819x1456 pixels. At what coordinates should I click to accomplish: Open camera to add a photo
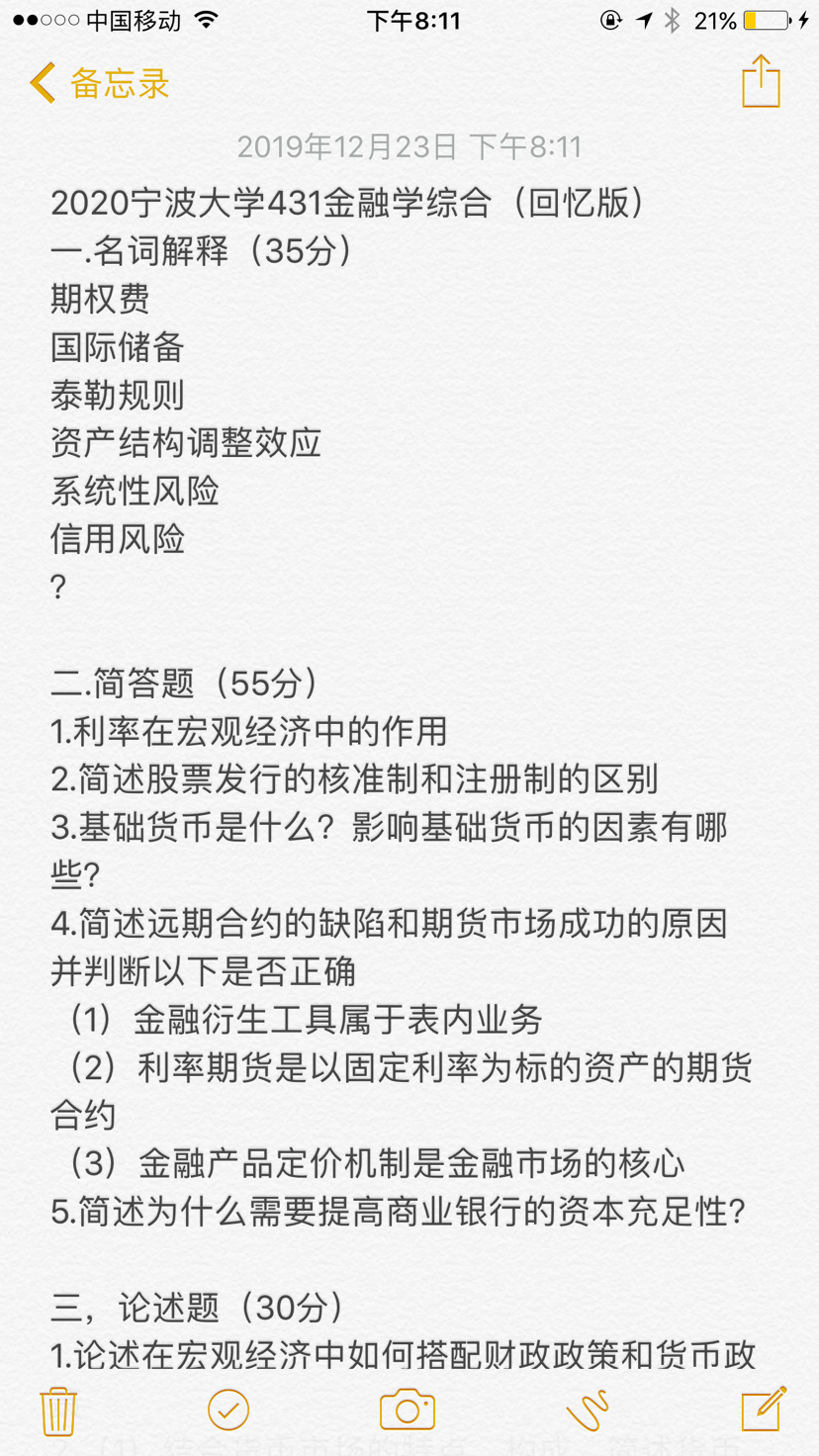[x=408, y=1410]
